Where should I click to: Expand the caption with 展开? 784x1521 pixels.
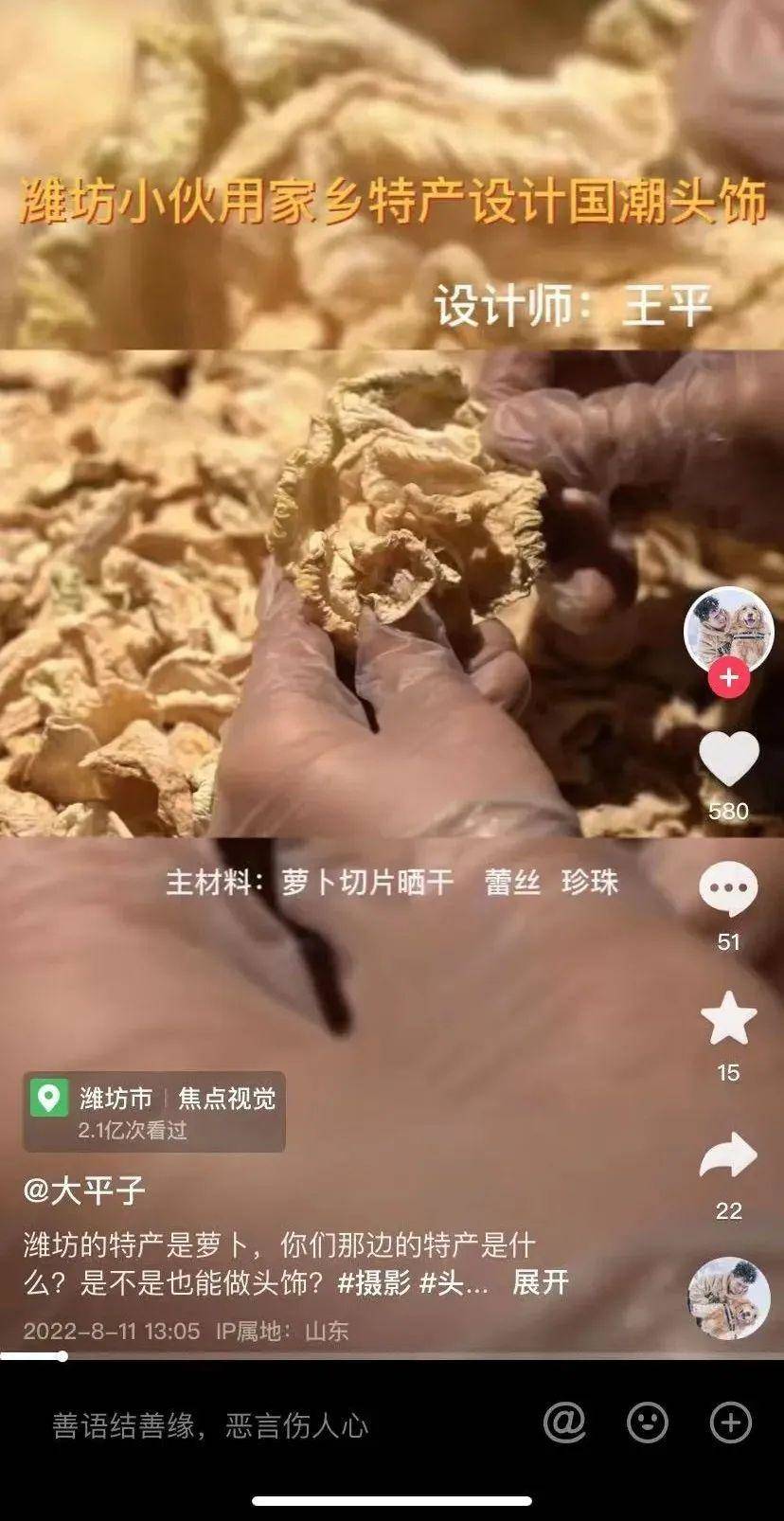(540, 1282)
